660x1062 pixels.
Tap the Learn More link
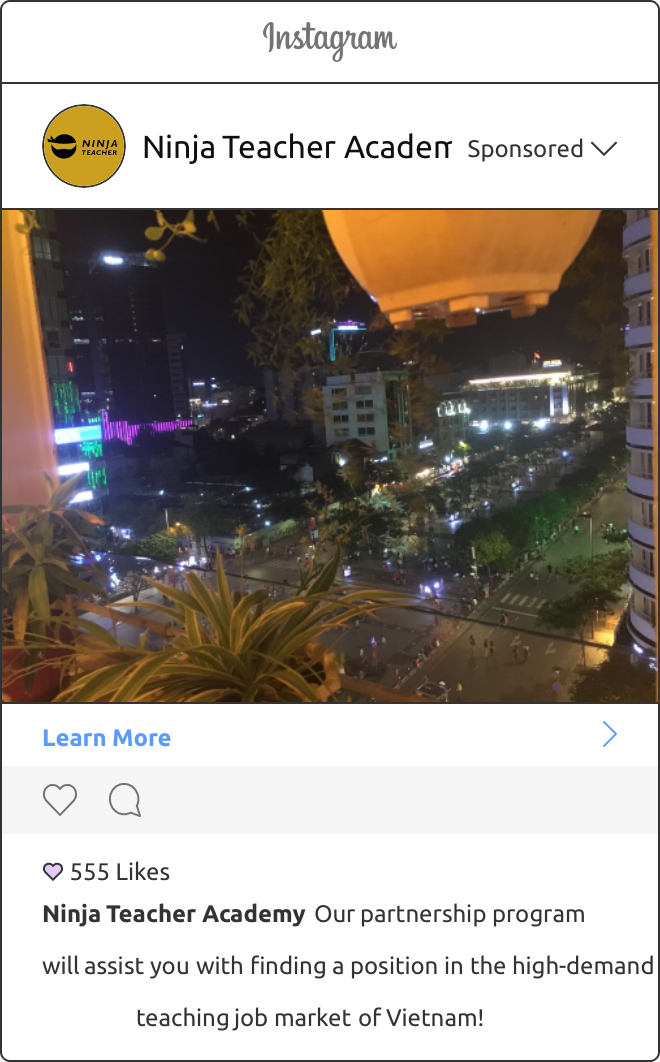pyautogui.click(x=107, y=738)
